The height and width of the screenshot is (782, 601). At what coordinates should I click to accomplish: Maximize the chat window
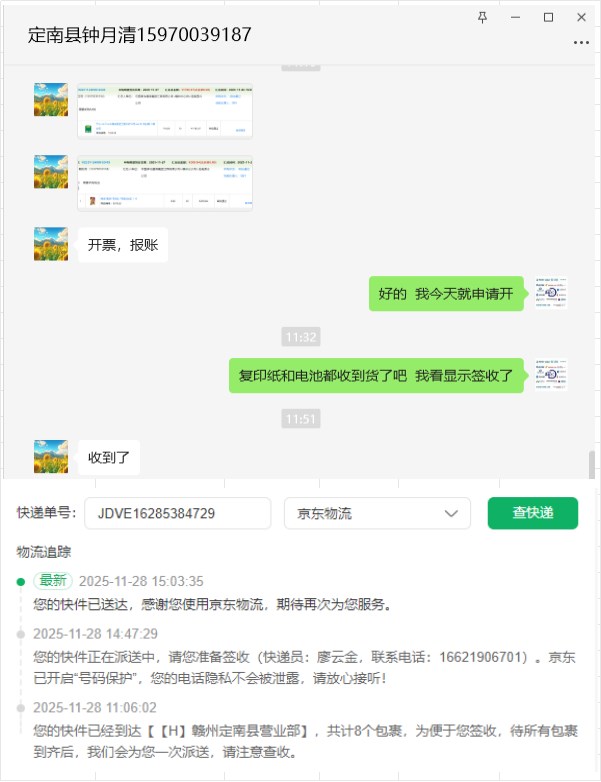pyautogui.click(x=548, y=17)
